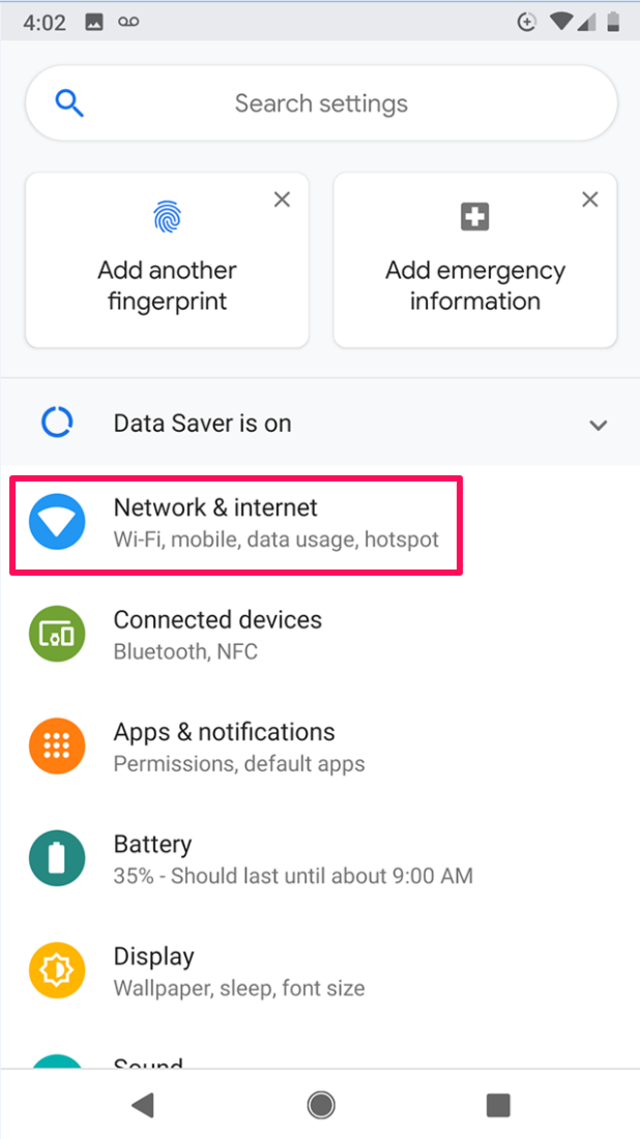Show recent apps via square button

pyautogui.click(x=498, y=1105)
